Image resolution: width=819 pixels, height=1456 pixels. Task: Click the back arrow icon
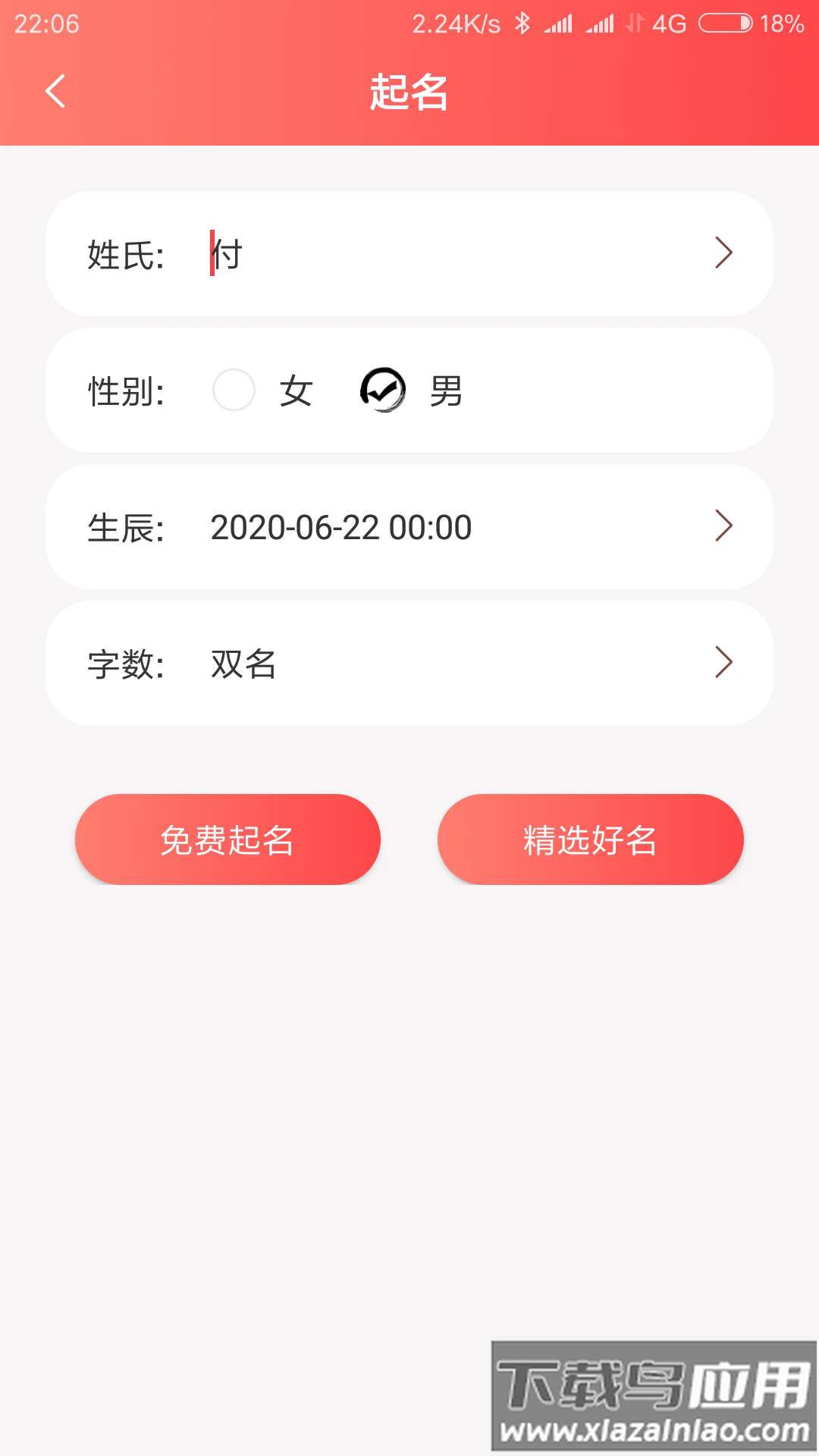click(x=53, y=89)
